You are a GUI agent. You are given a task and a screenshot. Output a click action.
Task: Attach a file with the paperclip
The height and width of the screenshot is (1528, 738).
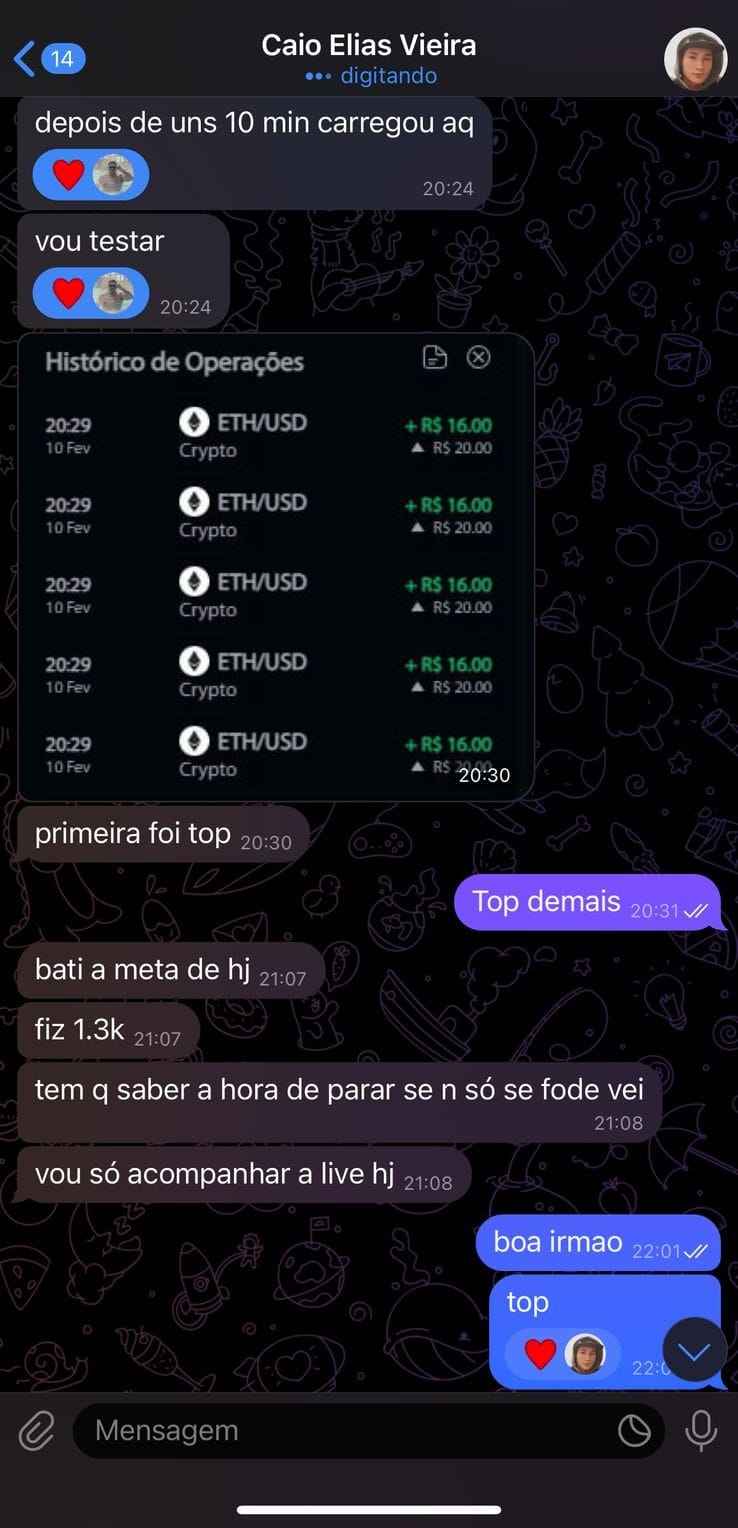click(x=36, y=1431)
